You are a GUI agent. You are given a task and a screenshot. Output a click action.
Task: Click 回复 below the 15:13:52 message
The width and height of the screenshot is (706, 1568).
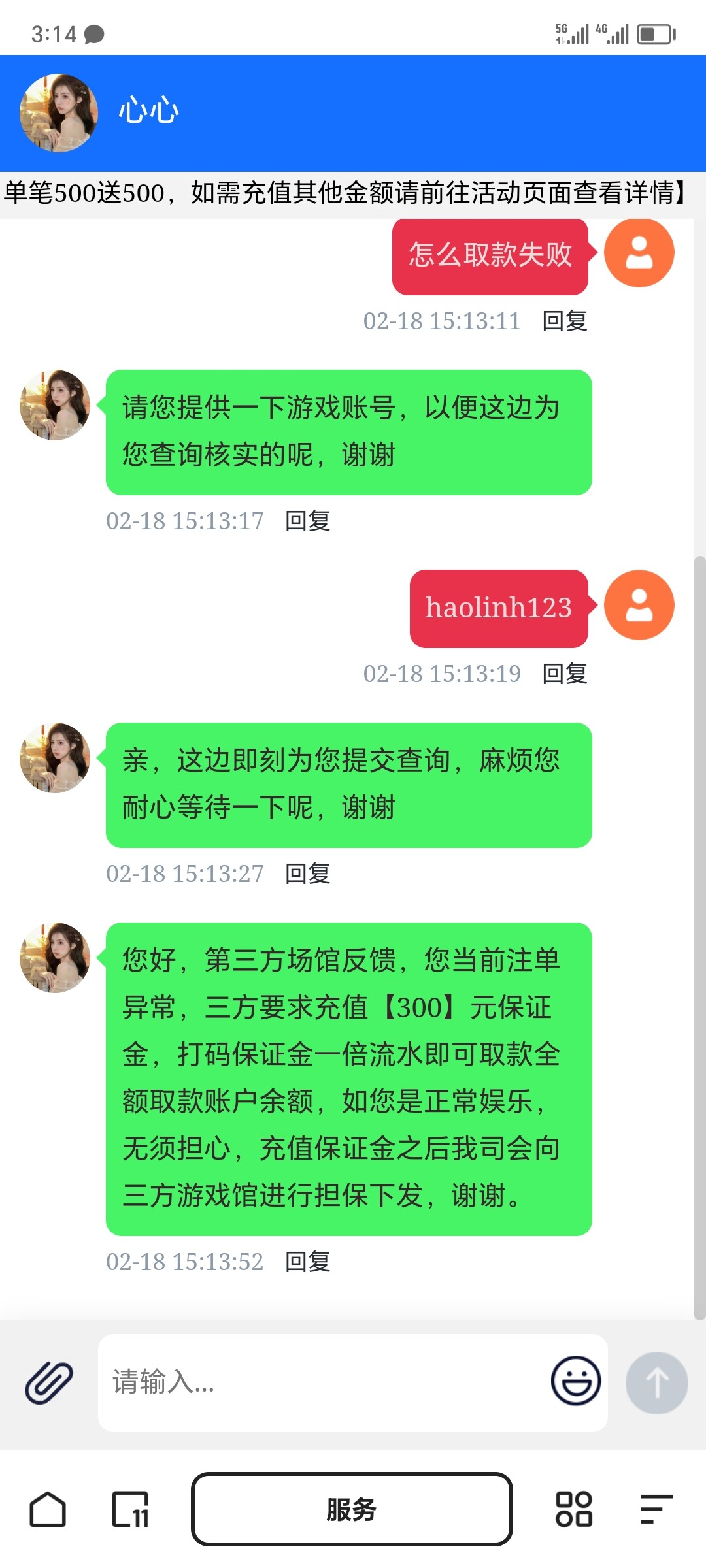pyautogui.click(x=307, y=1261)
